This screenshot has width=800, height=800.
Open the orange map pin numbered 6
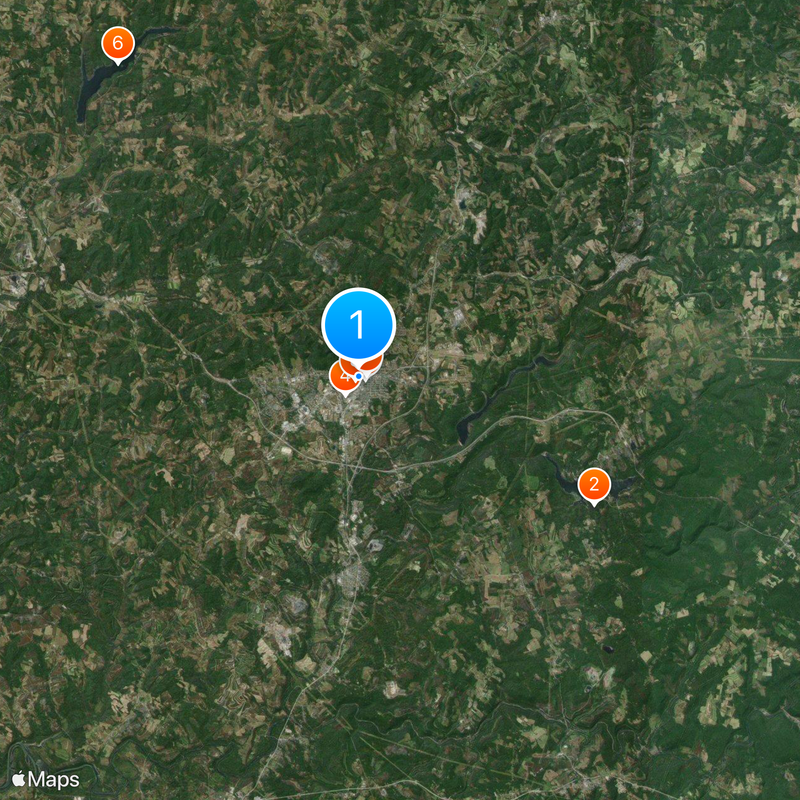pyautogui.click(x=118, y=43)
